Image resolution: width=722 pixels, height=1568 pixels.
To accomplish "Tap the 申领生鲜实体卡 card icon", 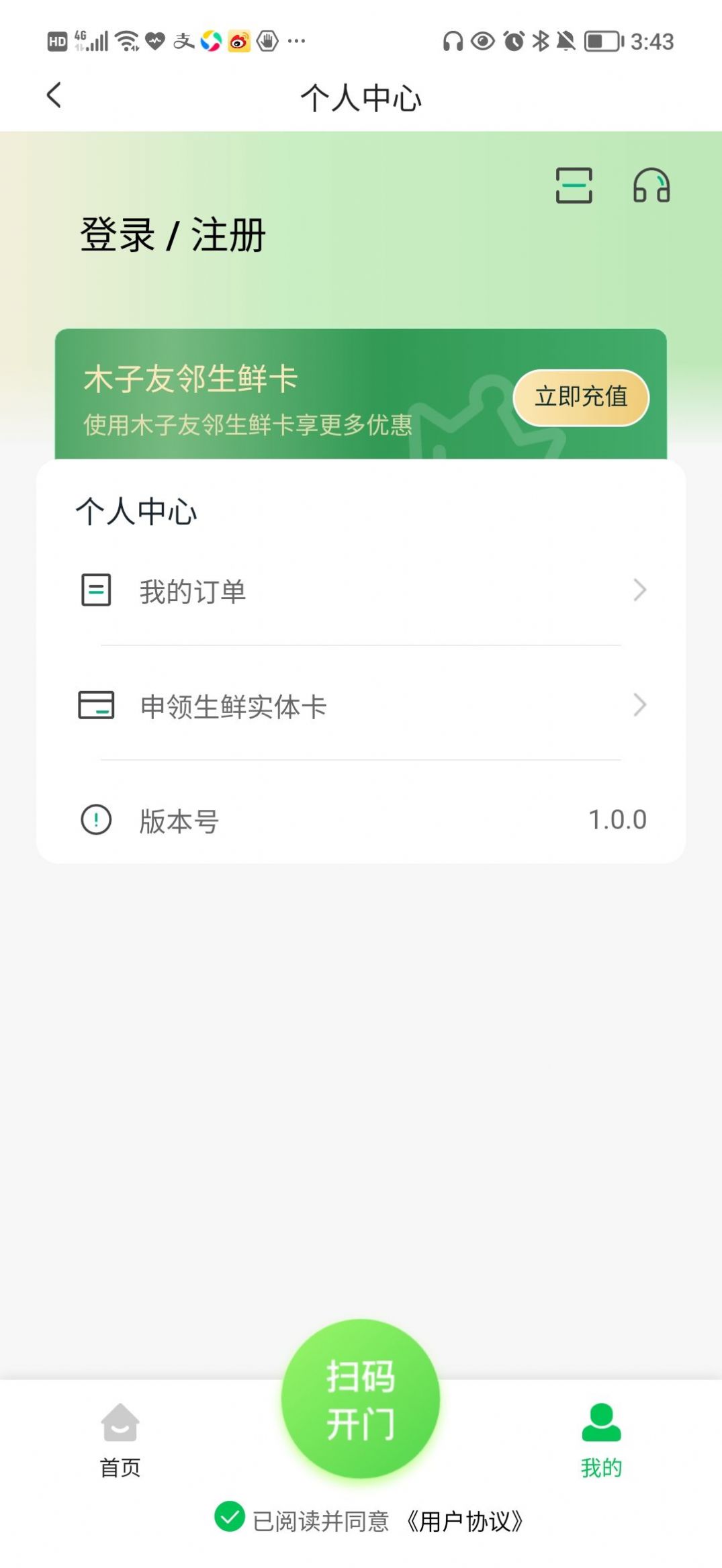I will pos(95,706).
